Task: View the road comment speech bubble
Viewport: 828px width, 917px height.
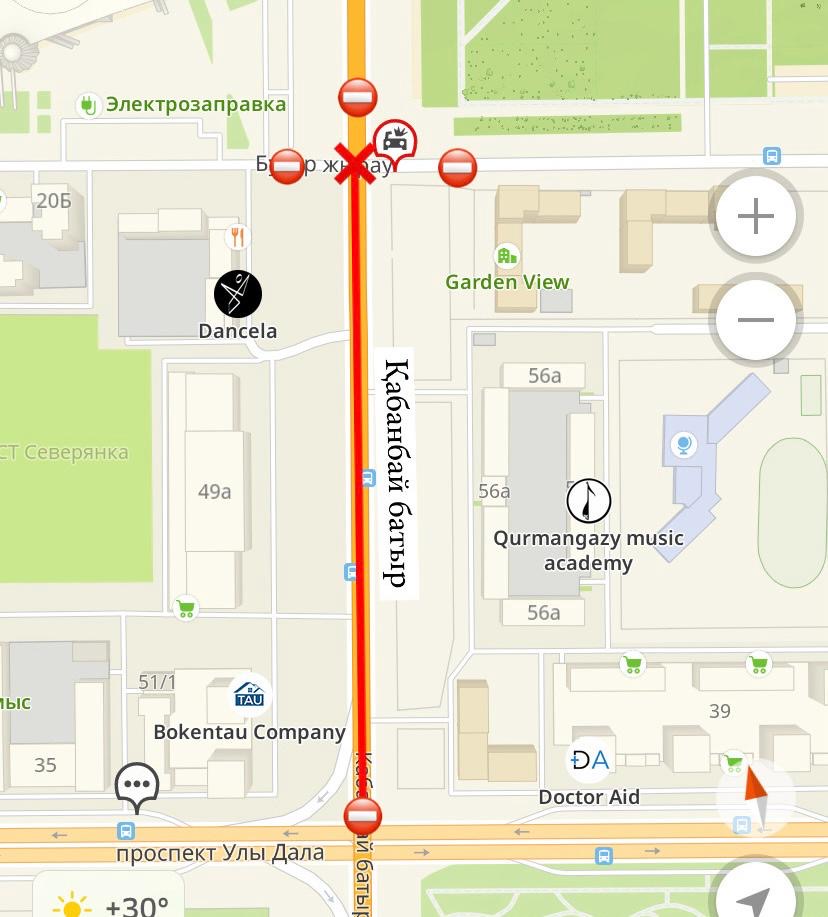Action: [137, 787]
